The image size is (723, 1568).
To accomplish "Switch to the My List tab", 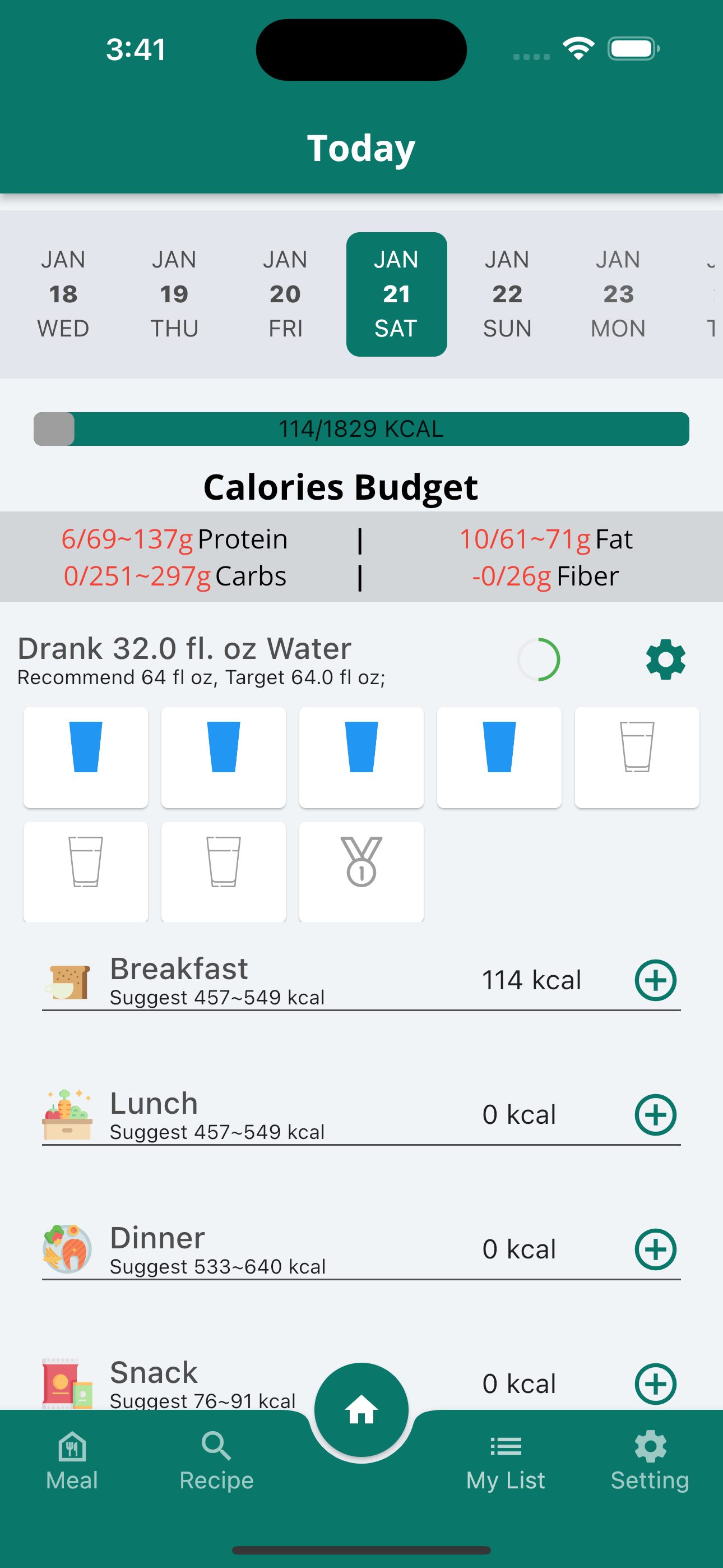I will (x=506, y=1461).
